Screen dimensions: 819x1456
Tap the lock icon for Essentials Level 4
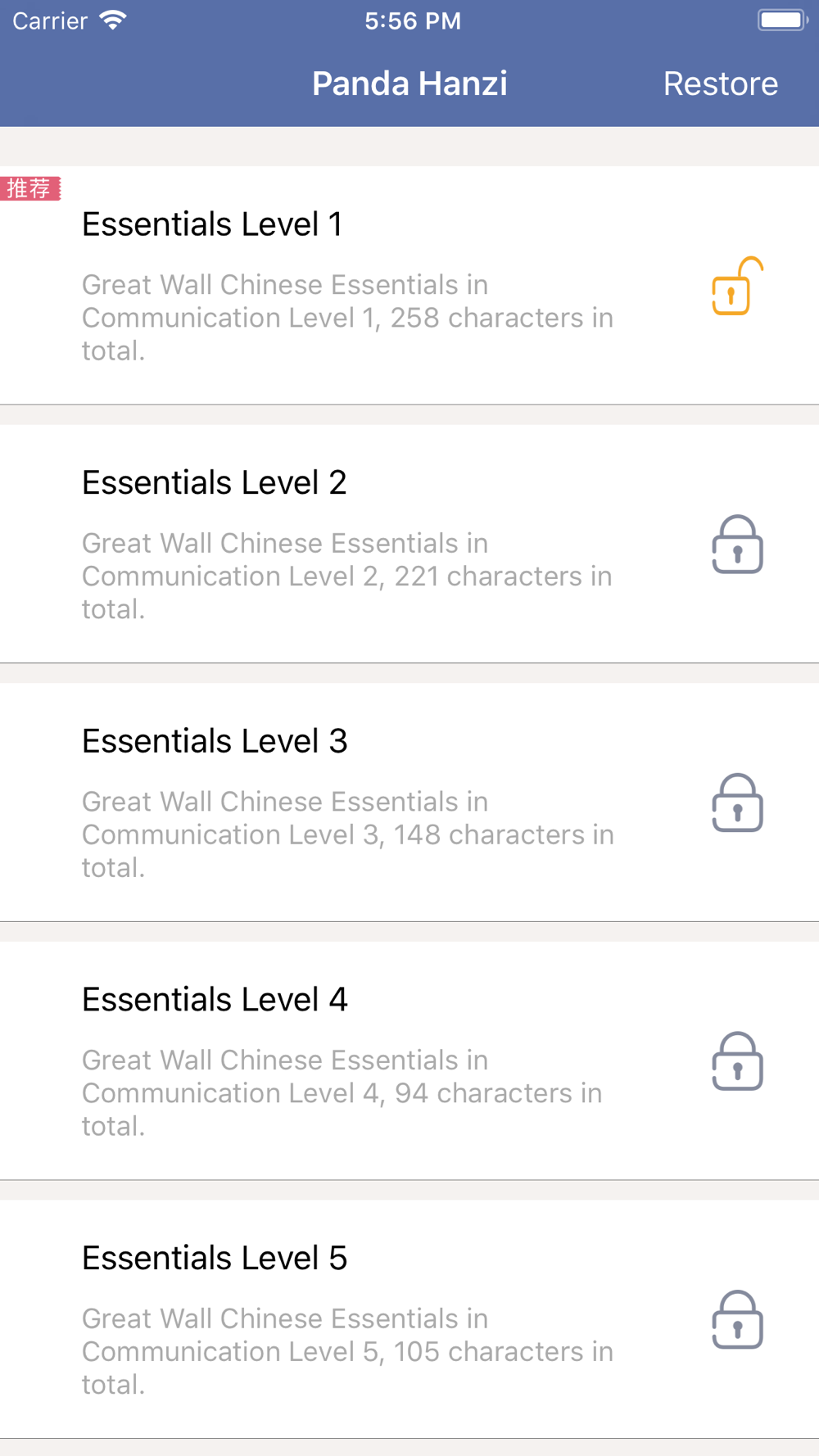tap(737, 1060)
